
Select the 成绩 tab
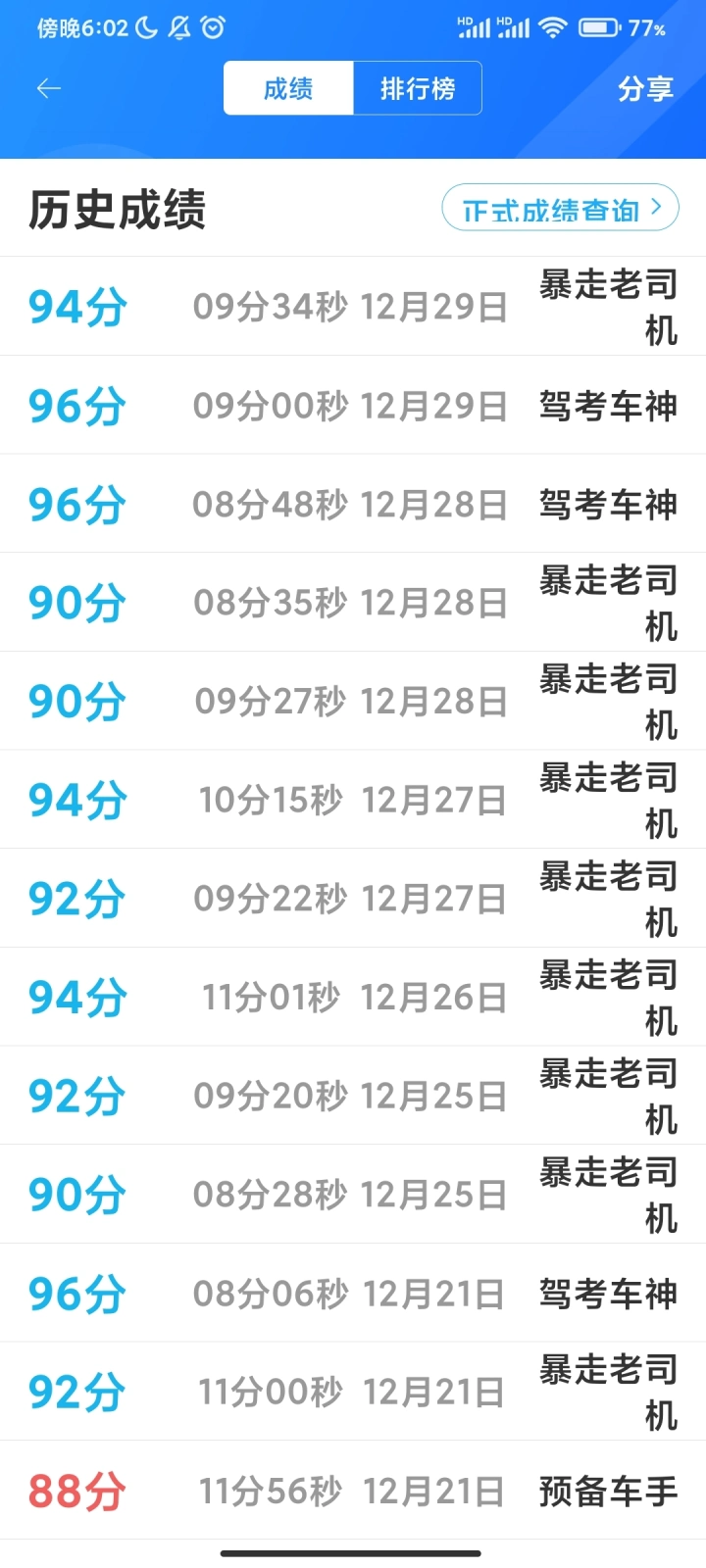(288, 88)
